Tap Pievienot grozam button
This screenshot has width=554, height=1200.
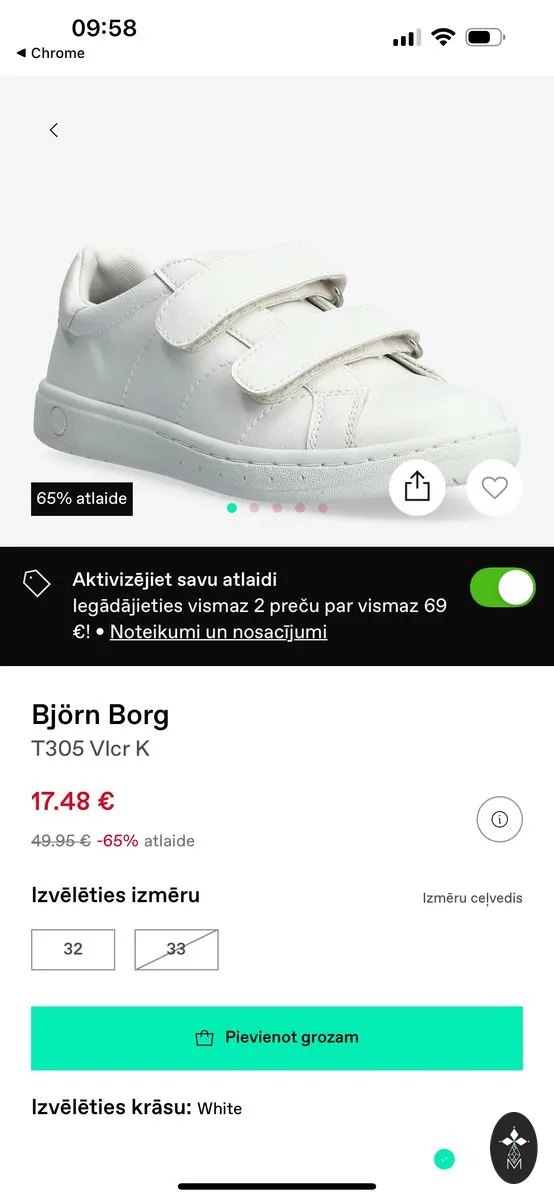click(x=277, y=1038)
